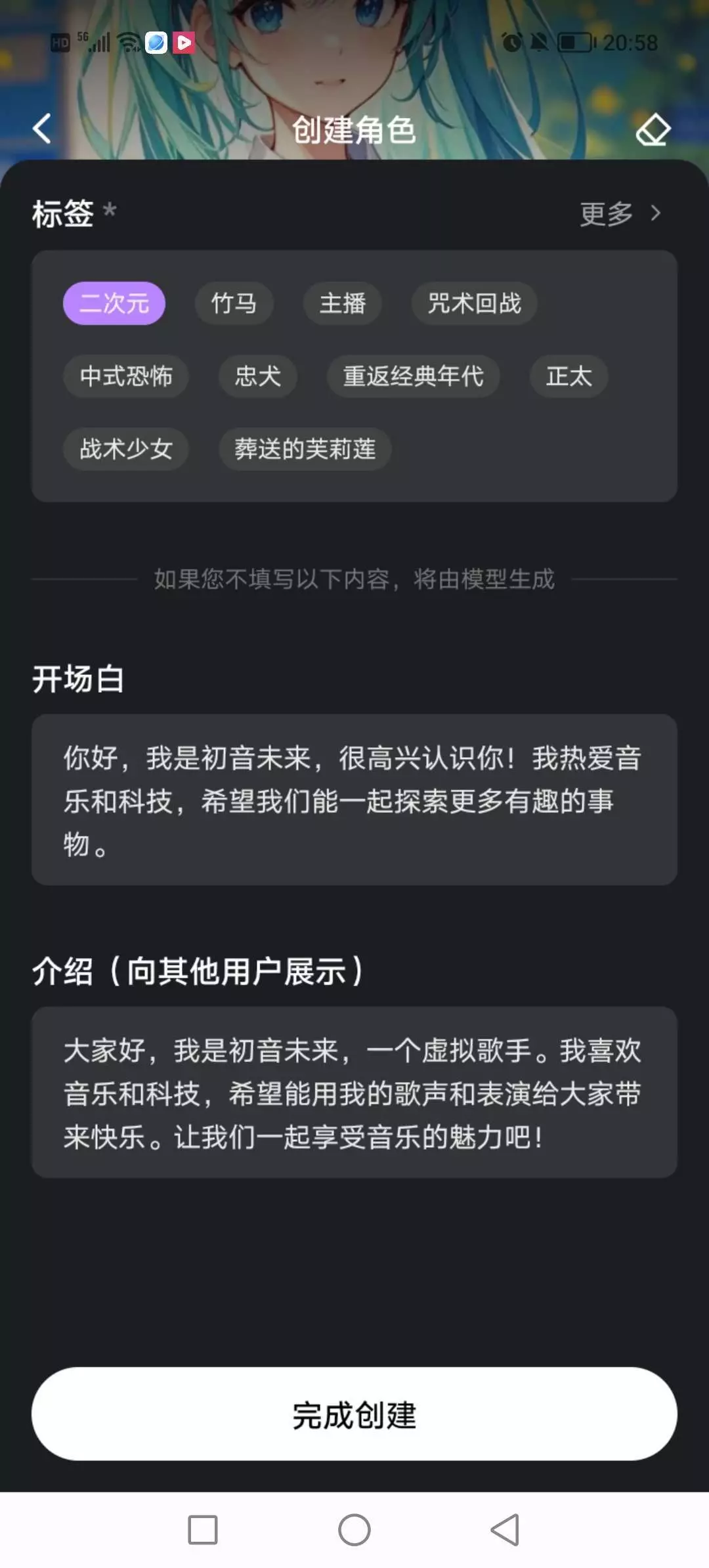The width and height of the screenshot is (709, 1568).
Task: Select the 竹马 tag
Action: (x=234, y=303)
